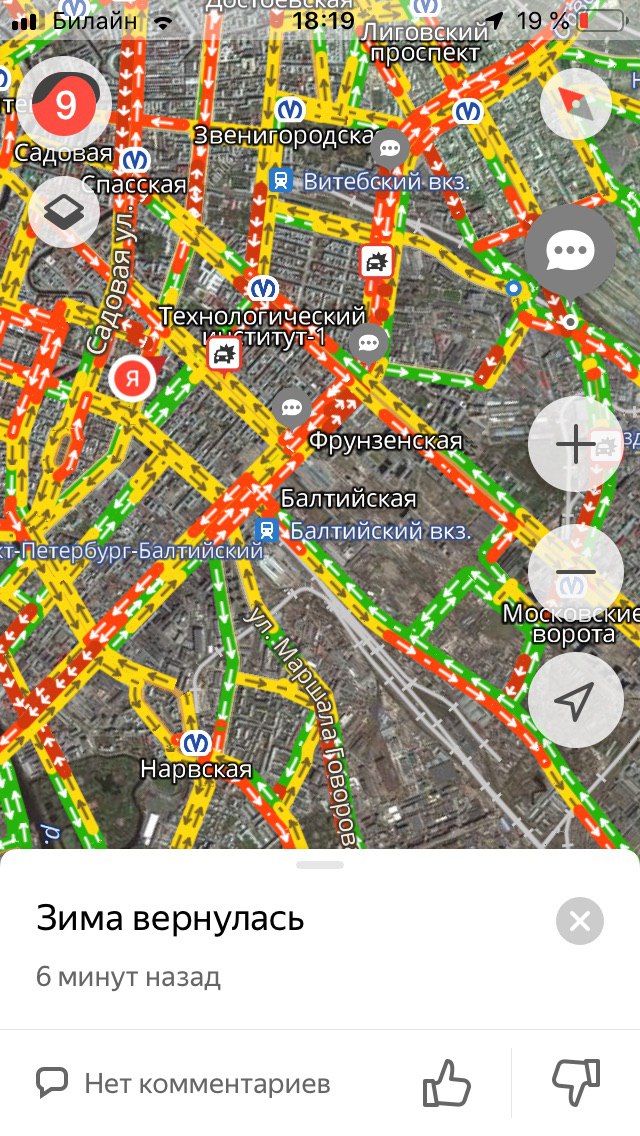The image size is (640, 1136).
Task: Add a road event comment
Action: point(570,251)
